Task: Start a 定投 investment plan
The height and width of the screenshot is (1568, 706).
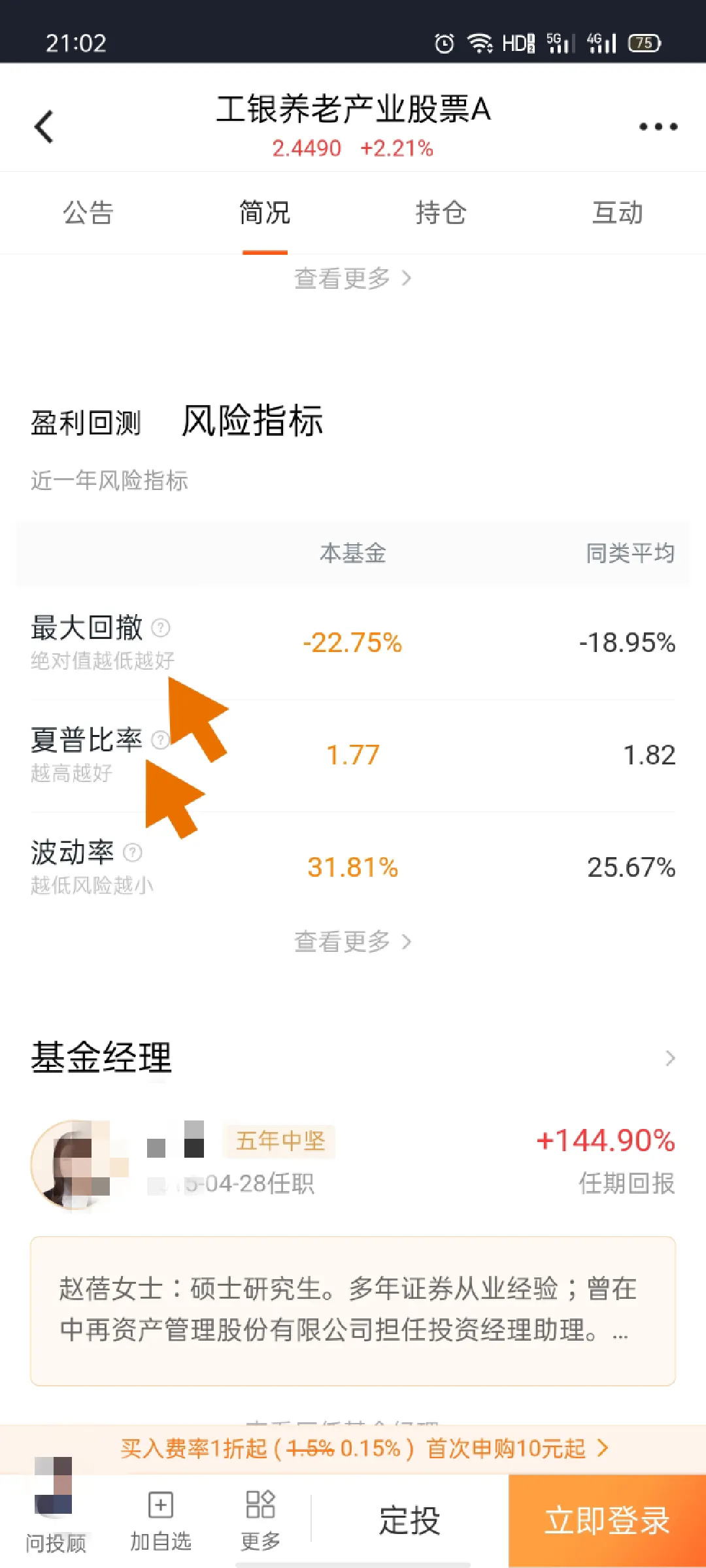Action: (410, 1520)
